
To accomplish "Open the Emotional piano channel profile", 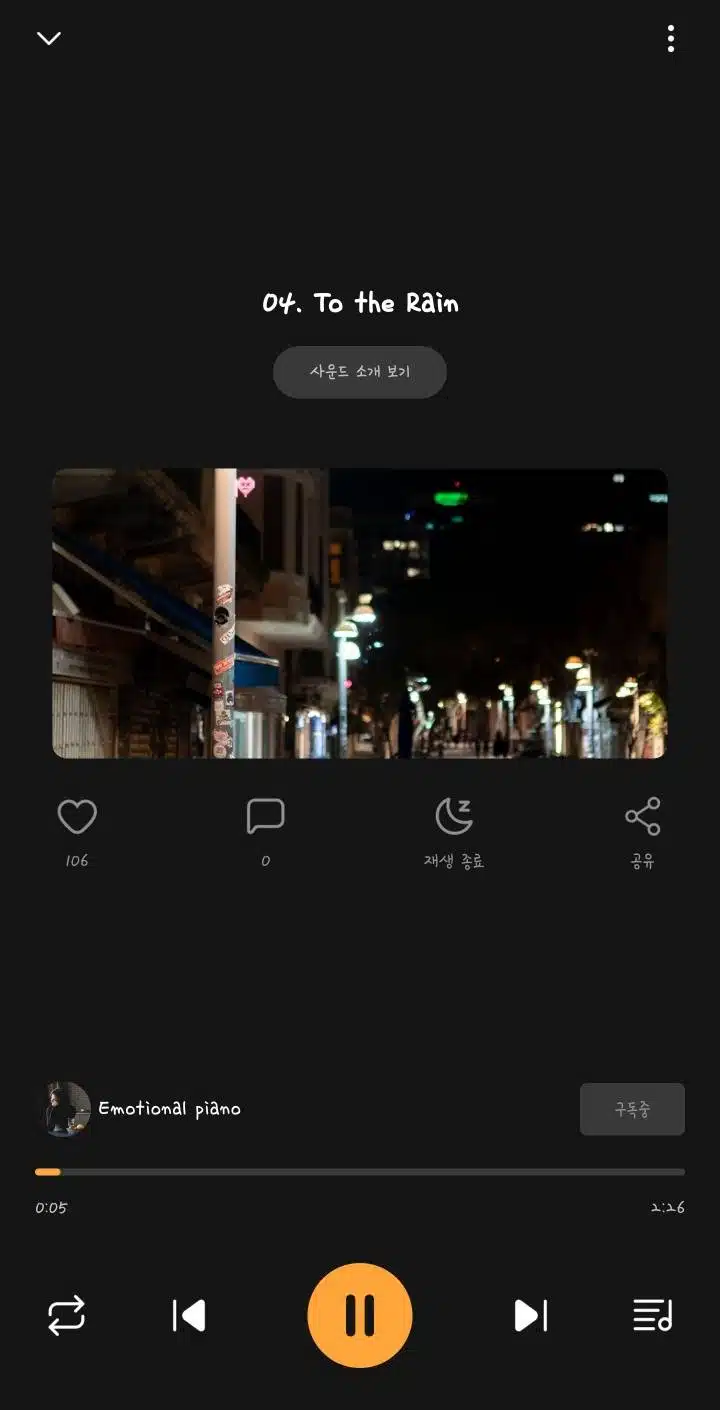I will click(x=142, y=1108).
